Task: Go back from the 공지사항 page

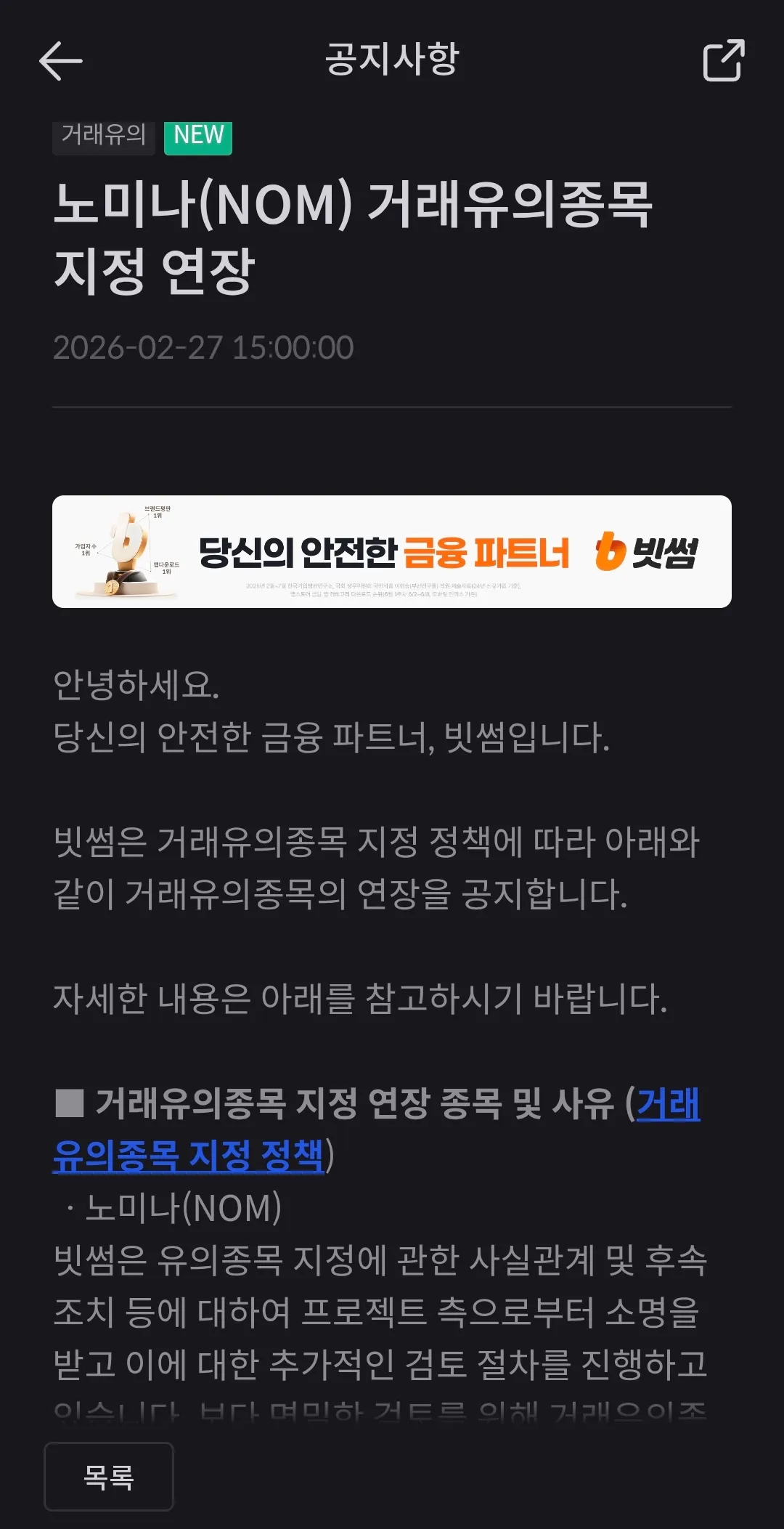Action: 61,60
